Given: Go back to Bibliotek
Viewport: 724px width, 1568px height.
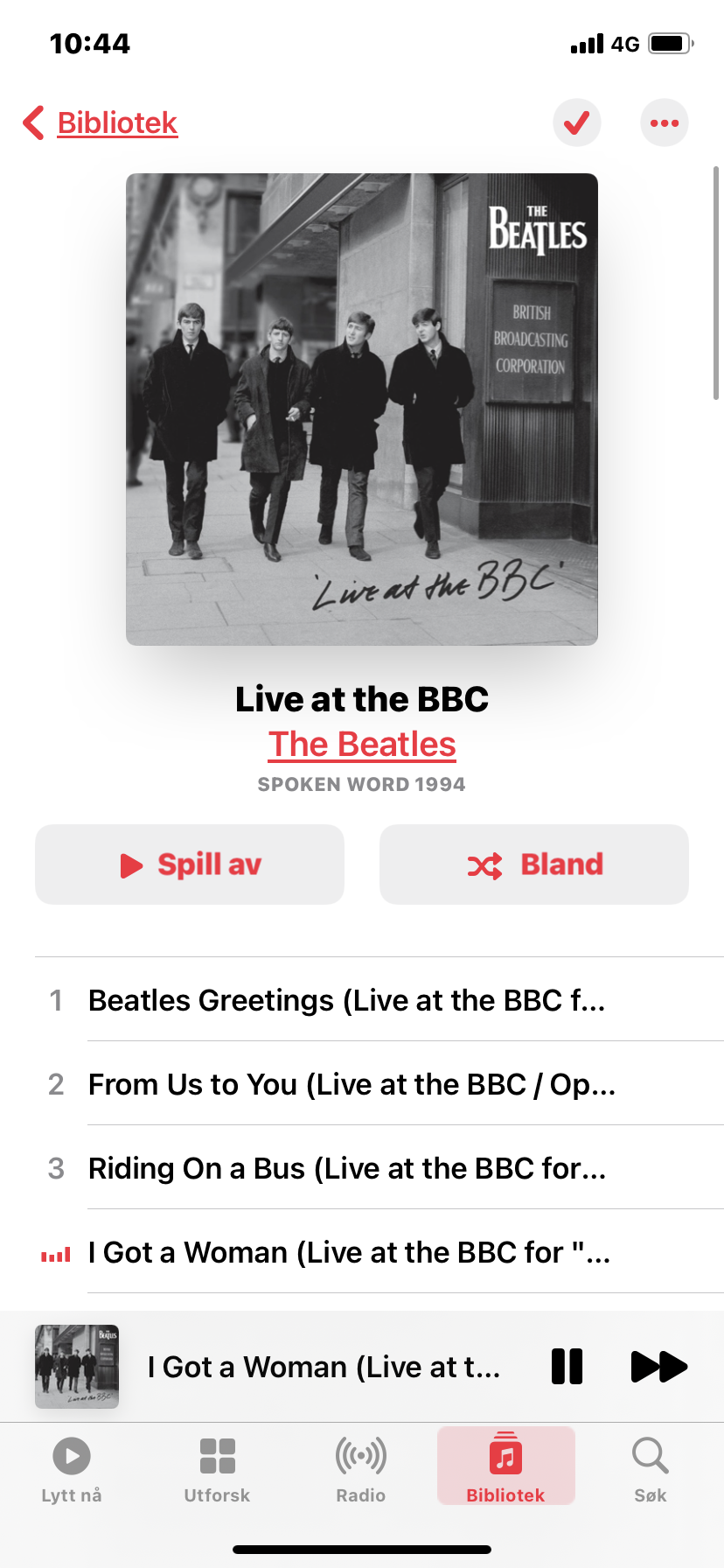Looking at the screenshot, I should (101, 123).
